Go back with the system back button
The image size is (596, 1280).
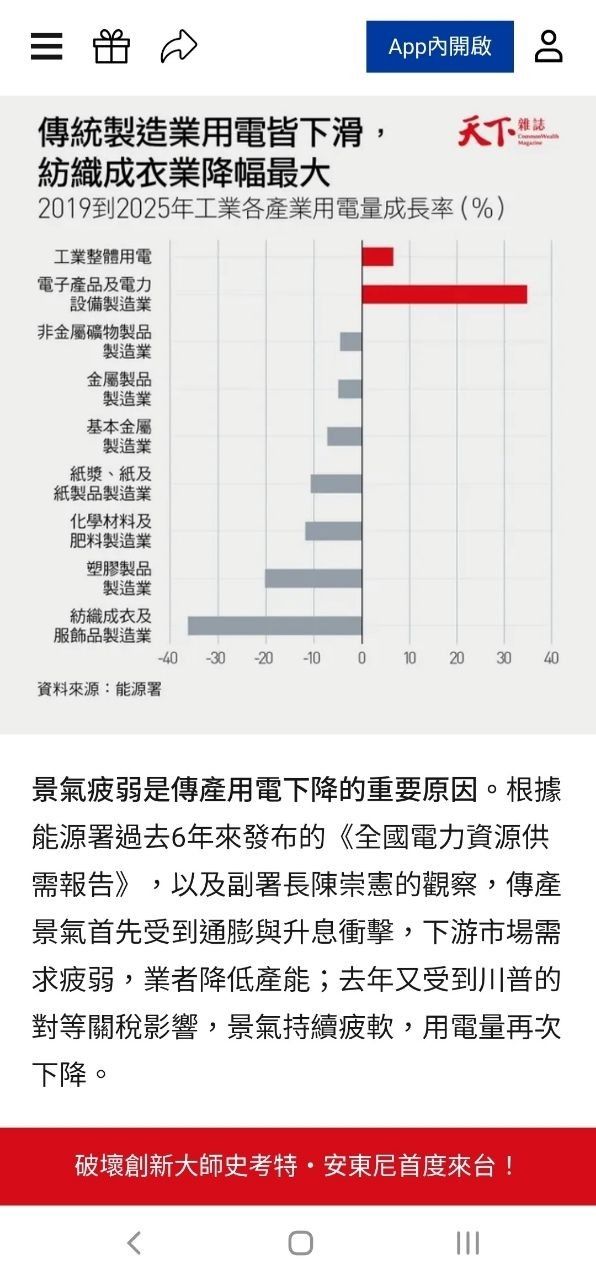[133, 1243]
